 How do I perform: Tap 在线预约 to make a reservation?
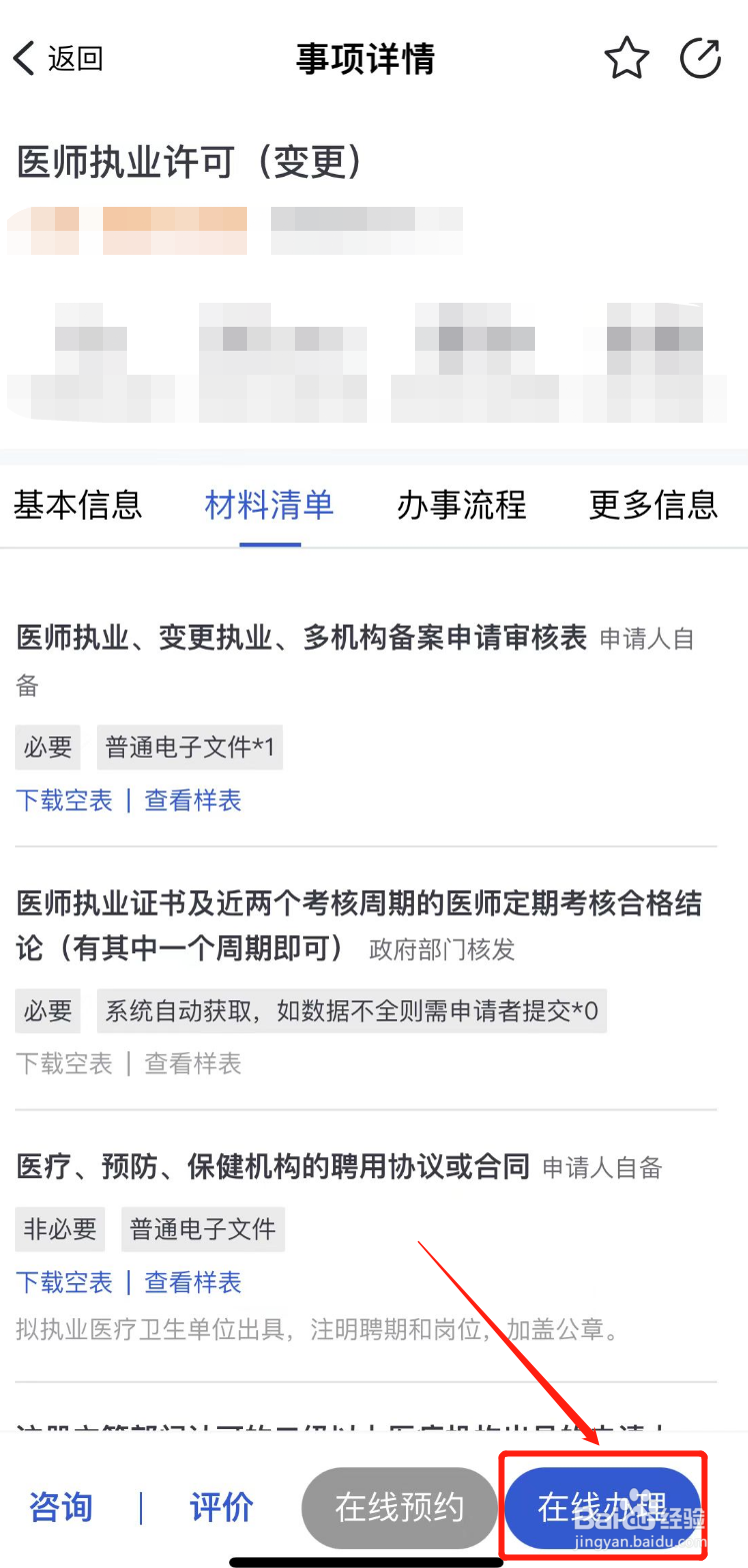(399, 1509)
